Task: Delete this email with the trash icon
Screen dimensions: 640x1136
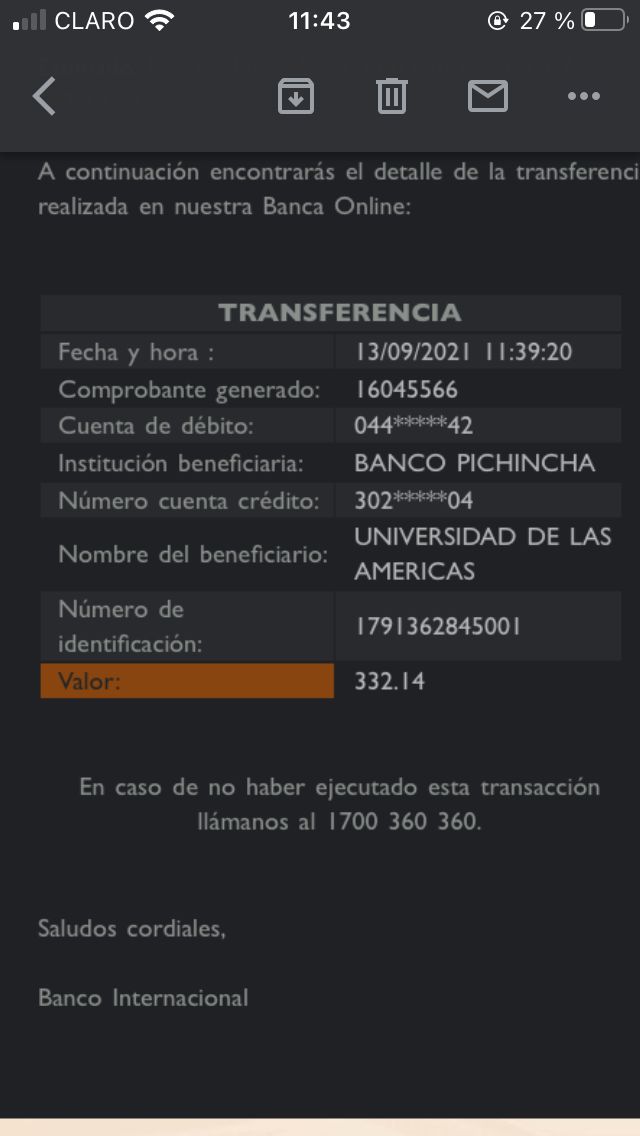Action: coord(391,96)
